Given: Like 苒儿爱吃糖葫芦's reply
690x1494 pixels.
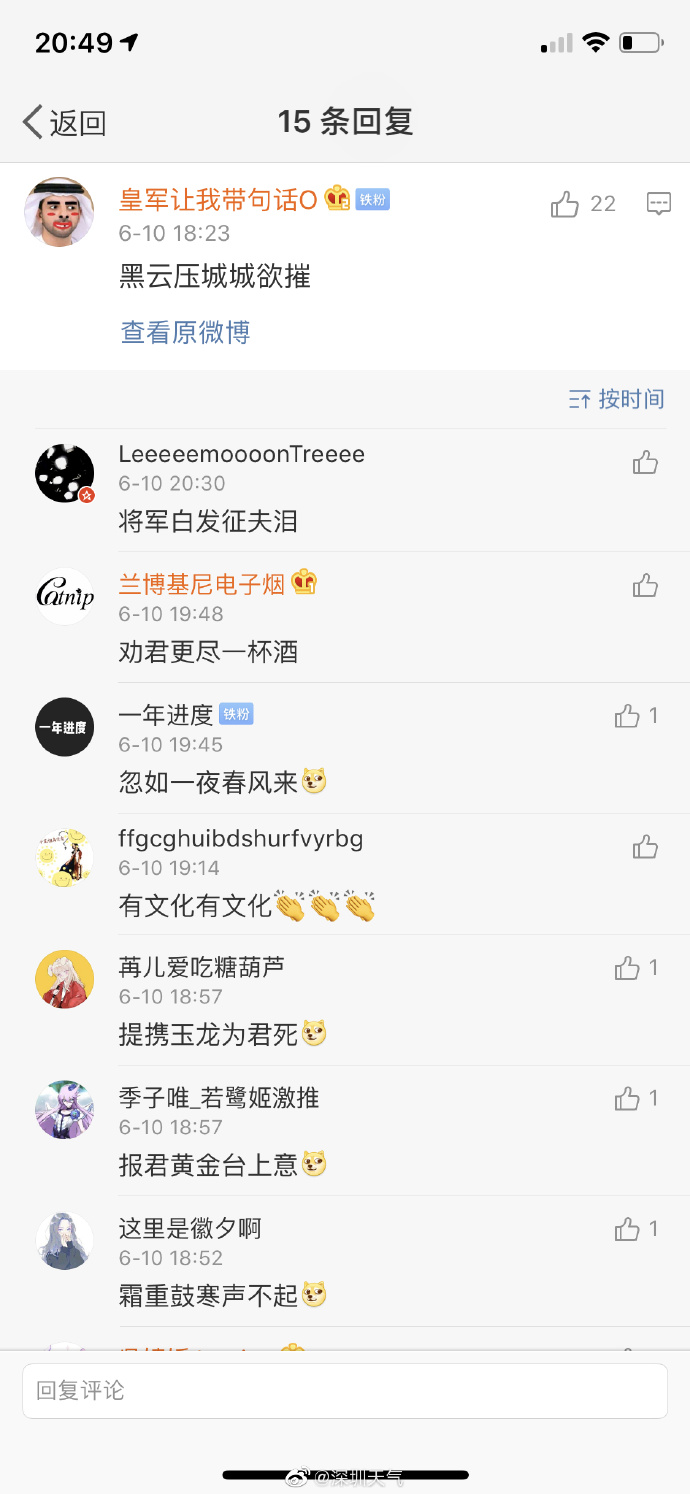Looking at the screenshot, I should pos(628,967).
